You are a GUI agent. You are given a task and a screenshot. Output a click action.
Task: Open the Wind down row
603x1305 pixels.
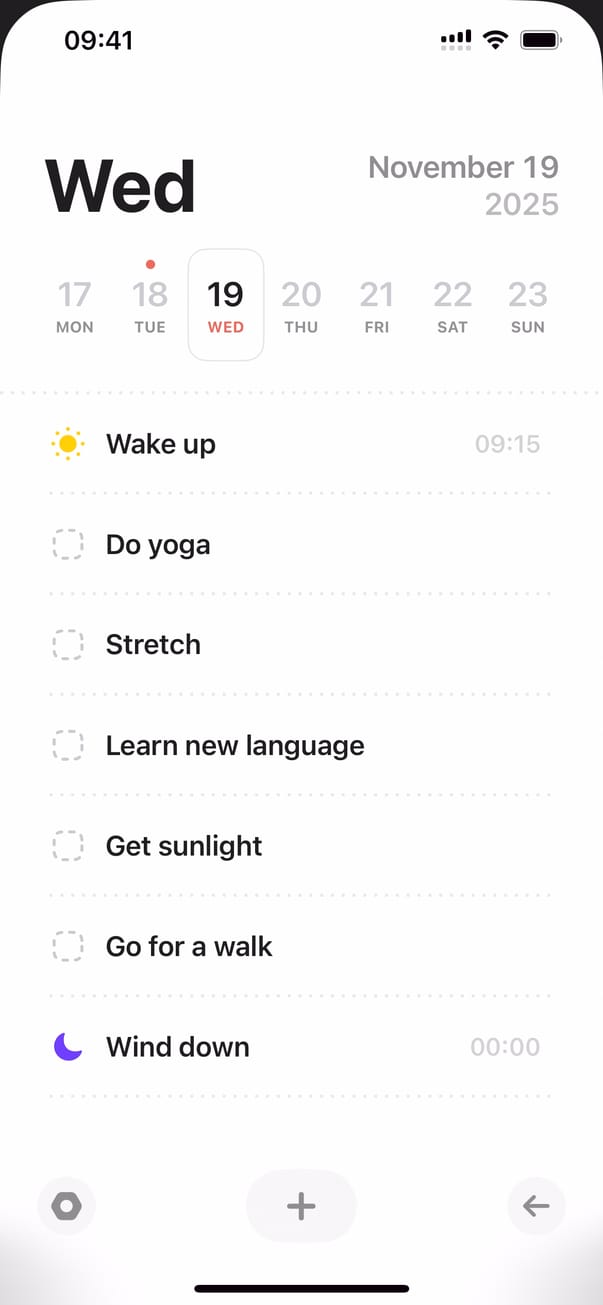coord(300,1047)
